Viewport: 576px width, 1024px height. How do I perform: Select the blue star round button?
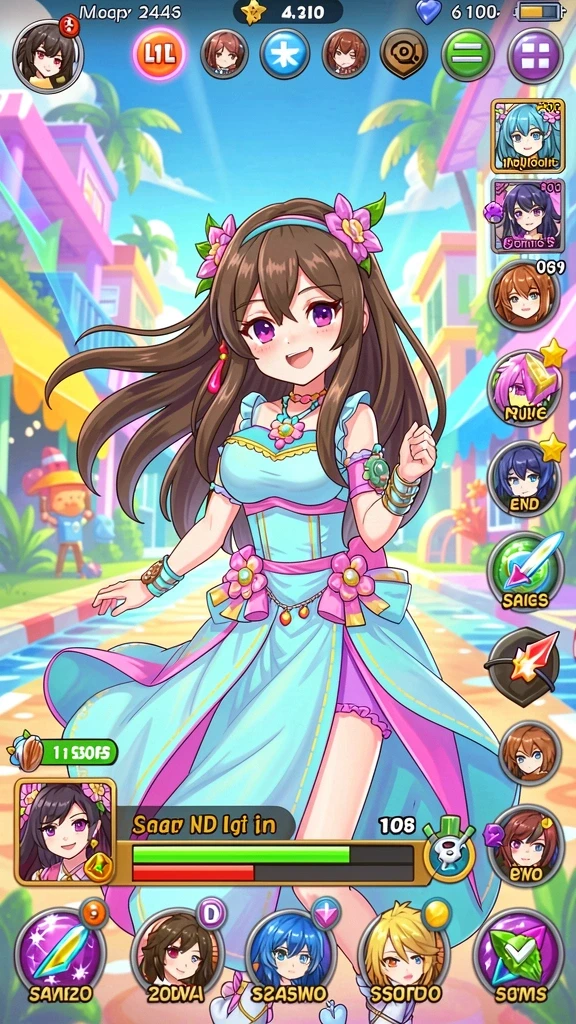(x=285, y=54)
